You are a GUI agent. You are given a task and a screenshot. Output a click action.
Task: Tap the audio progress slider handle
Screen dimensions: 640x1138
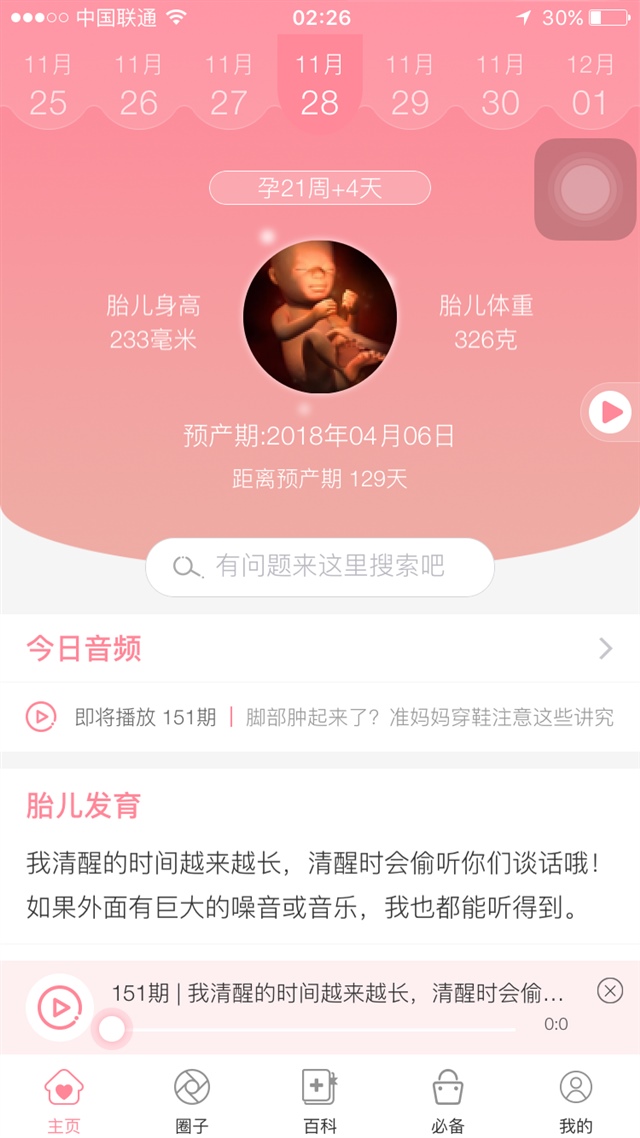112,1028
